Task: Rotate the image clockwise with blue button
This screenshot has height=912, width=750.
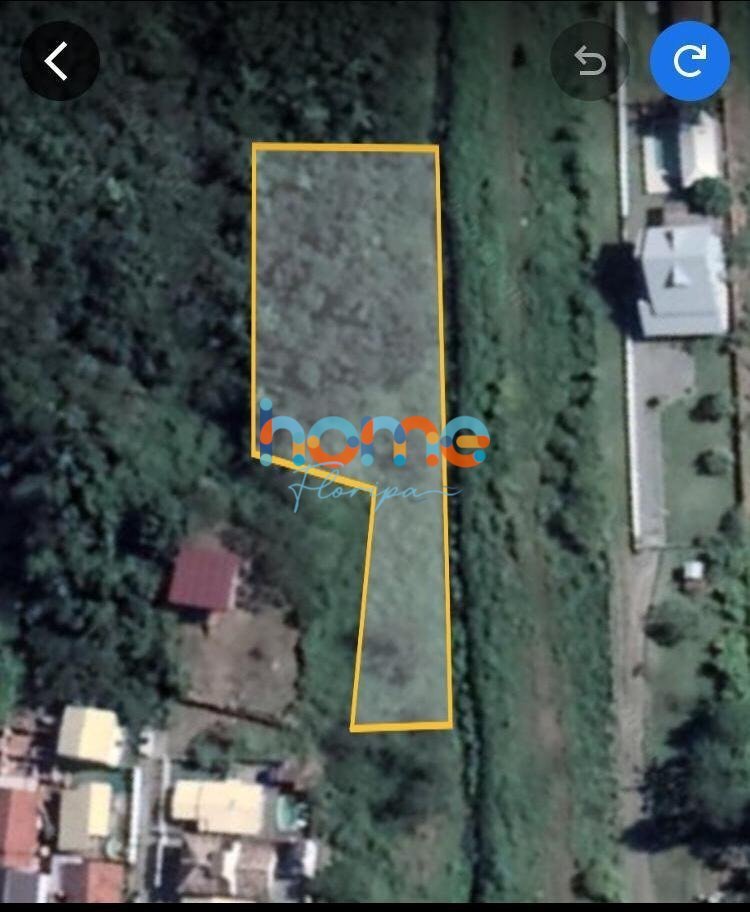Action: [689, 61]
